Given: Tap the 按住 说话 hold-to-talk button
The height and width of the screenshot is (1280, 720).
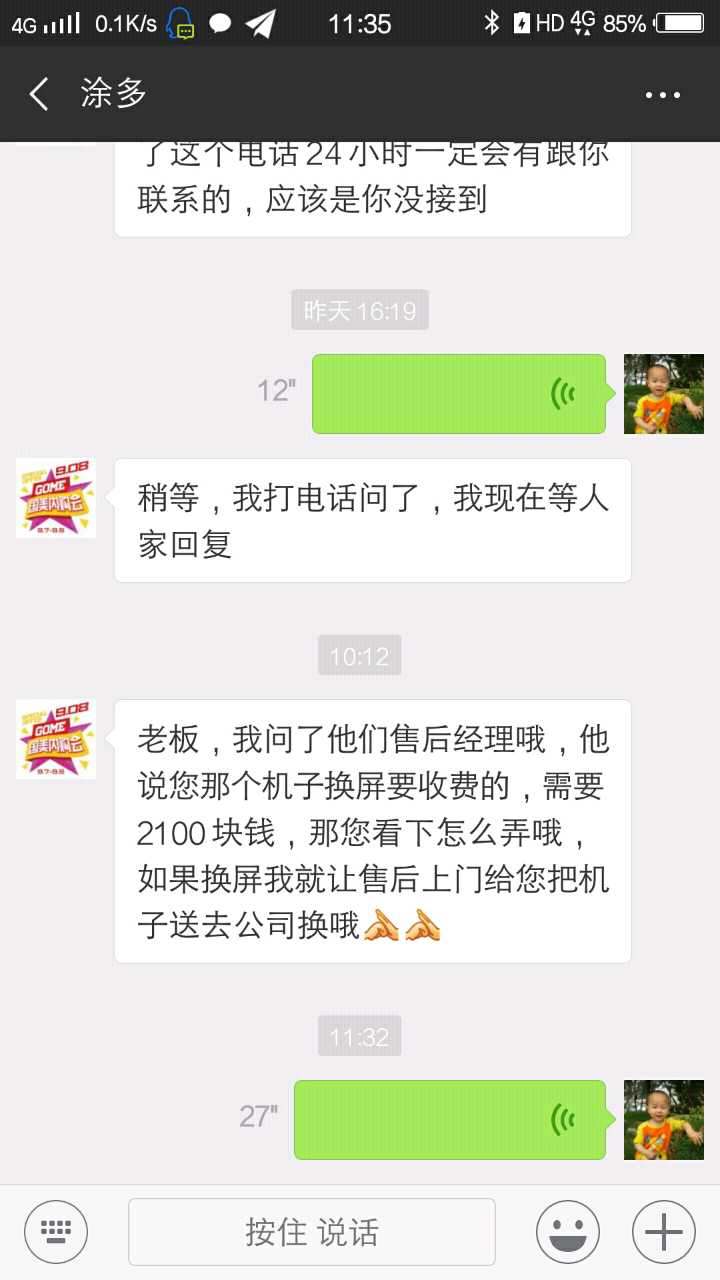Looking at the screenshot, I should click(312, 1232).
